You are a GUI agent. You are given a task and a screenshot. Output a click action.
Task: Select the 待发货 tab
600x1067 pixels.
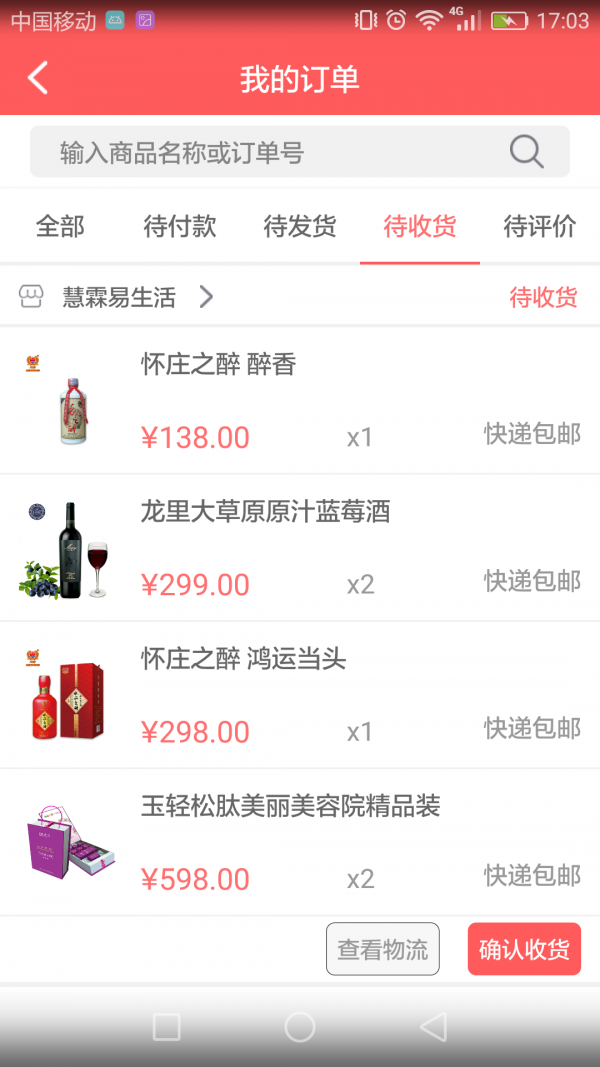click(x=300, y=226)
